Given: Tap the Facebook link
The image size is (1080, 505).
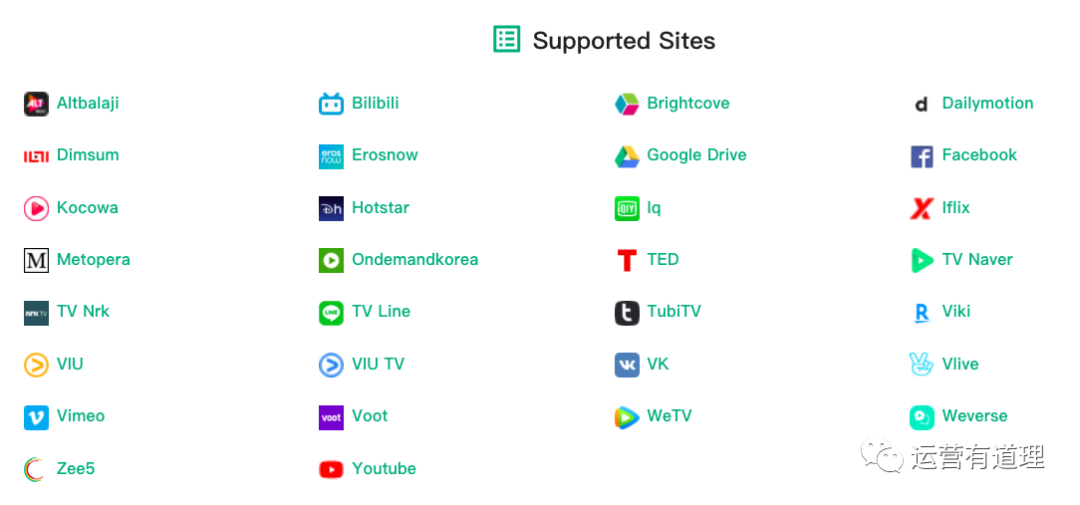Looking at the screenshot, I should coord(978,155).
